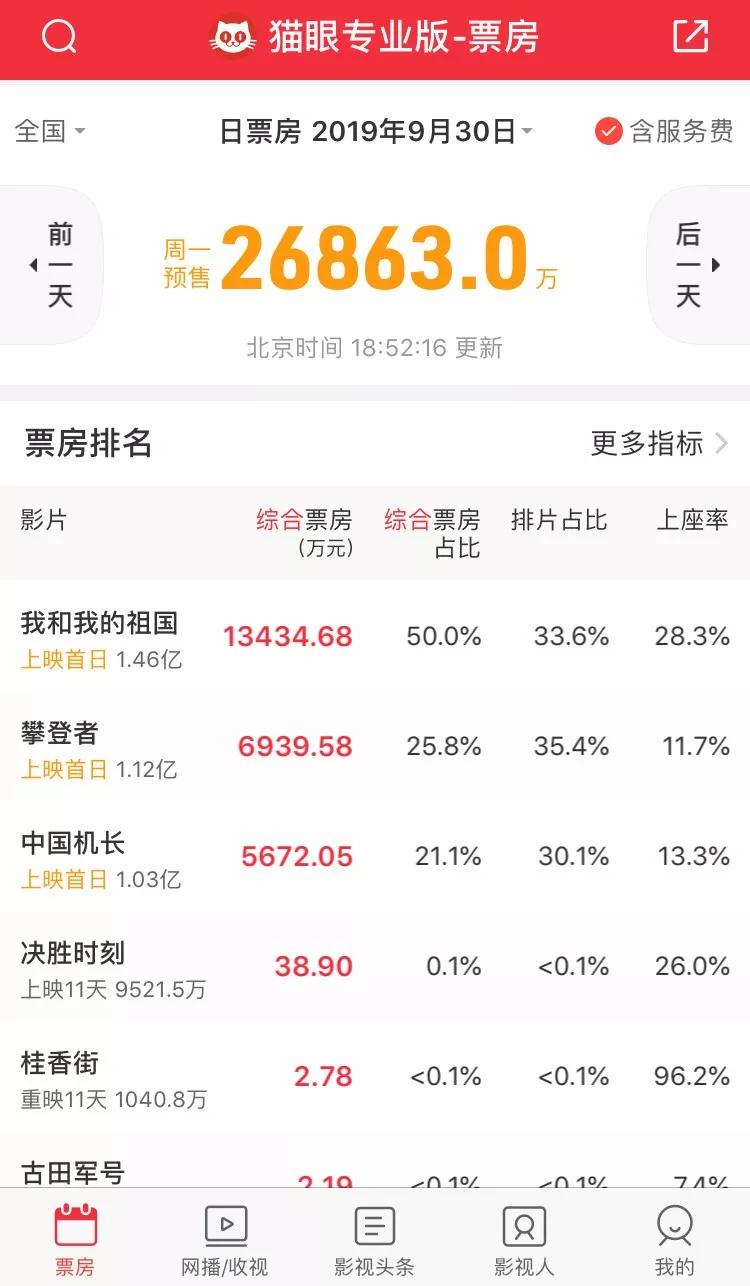Image resolution: width=750 pixels, height=1286 pixels.
Task: Tap the share icon in header
Action: [690, 36]
